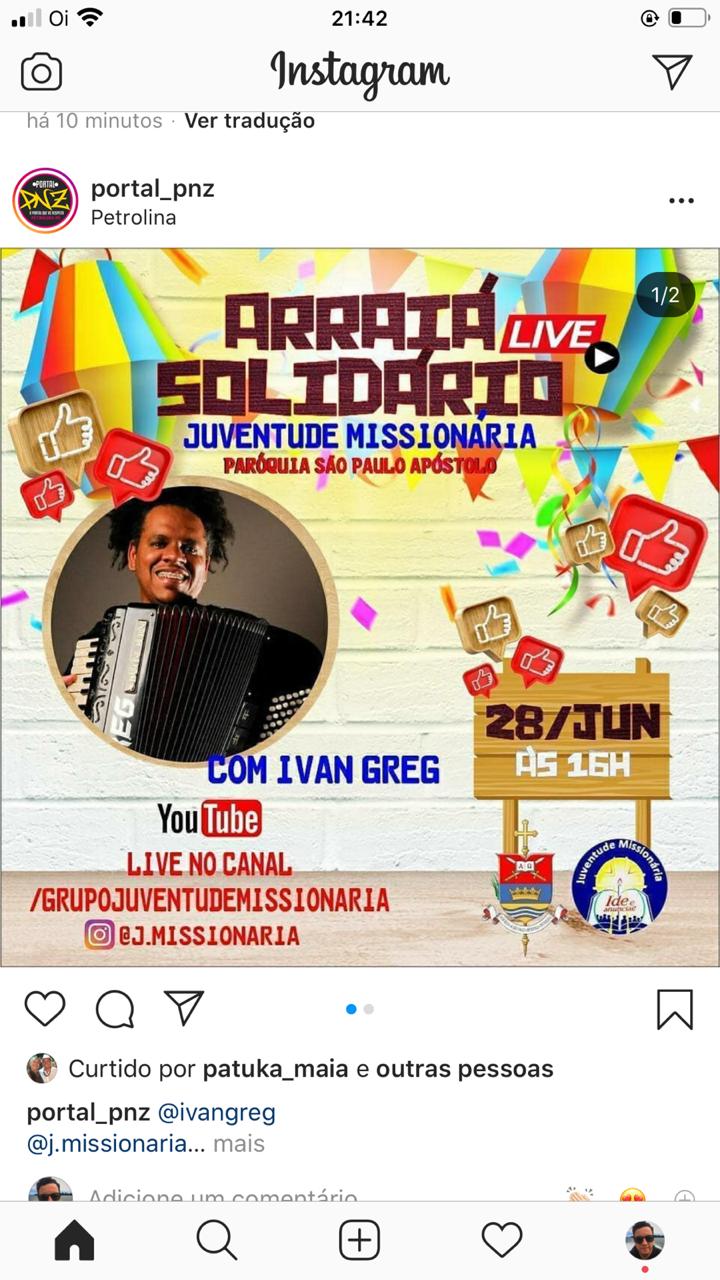This screenshot has width=720, height=1280.
Task: Open patuka_maia's profile from likes
Action: pyautogui.click(x=275, y=1069)
